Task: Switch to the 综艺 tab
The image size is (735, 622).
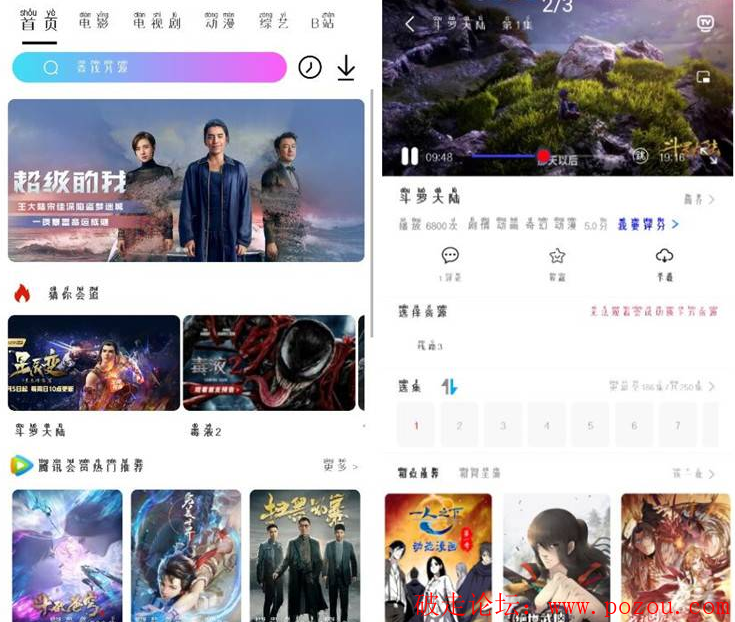Action: (273, 21)
